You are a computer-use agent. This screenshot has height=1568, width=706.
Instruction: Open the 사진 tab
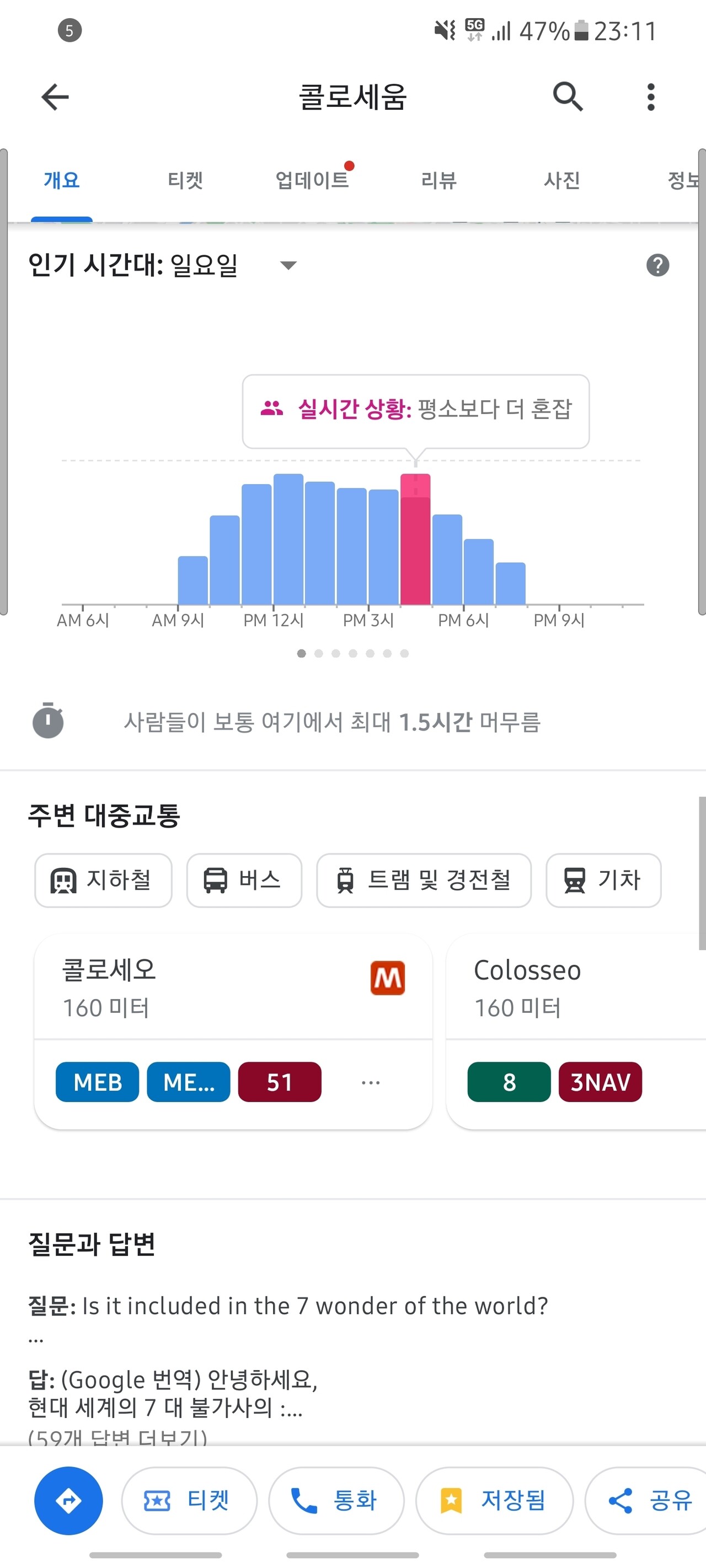pyautogui.click(x=561, y=180)
